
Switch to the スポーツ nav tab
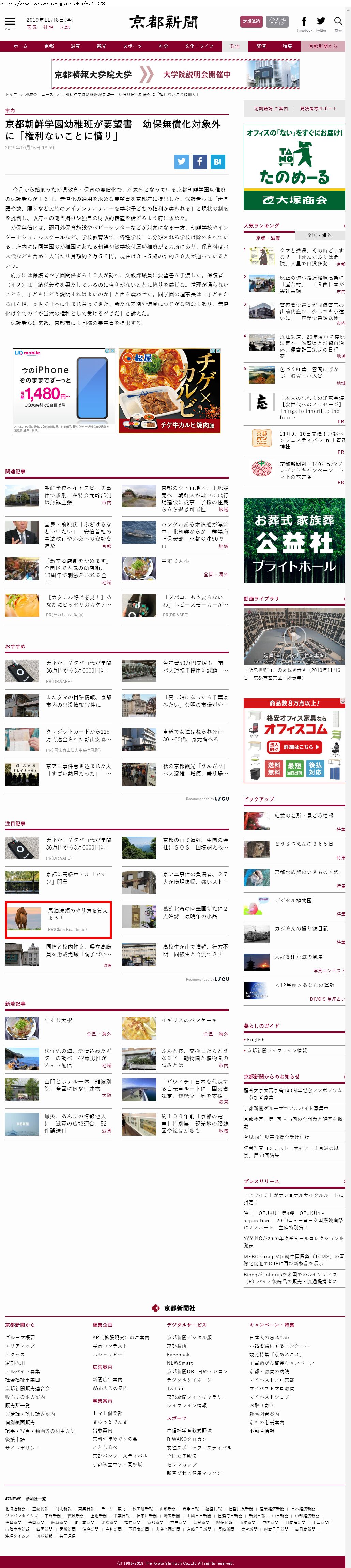pos(132,46)
